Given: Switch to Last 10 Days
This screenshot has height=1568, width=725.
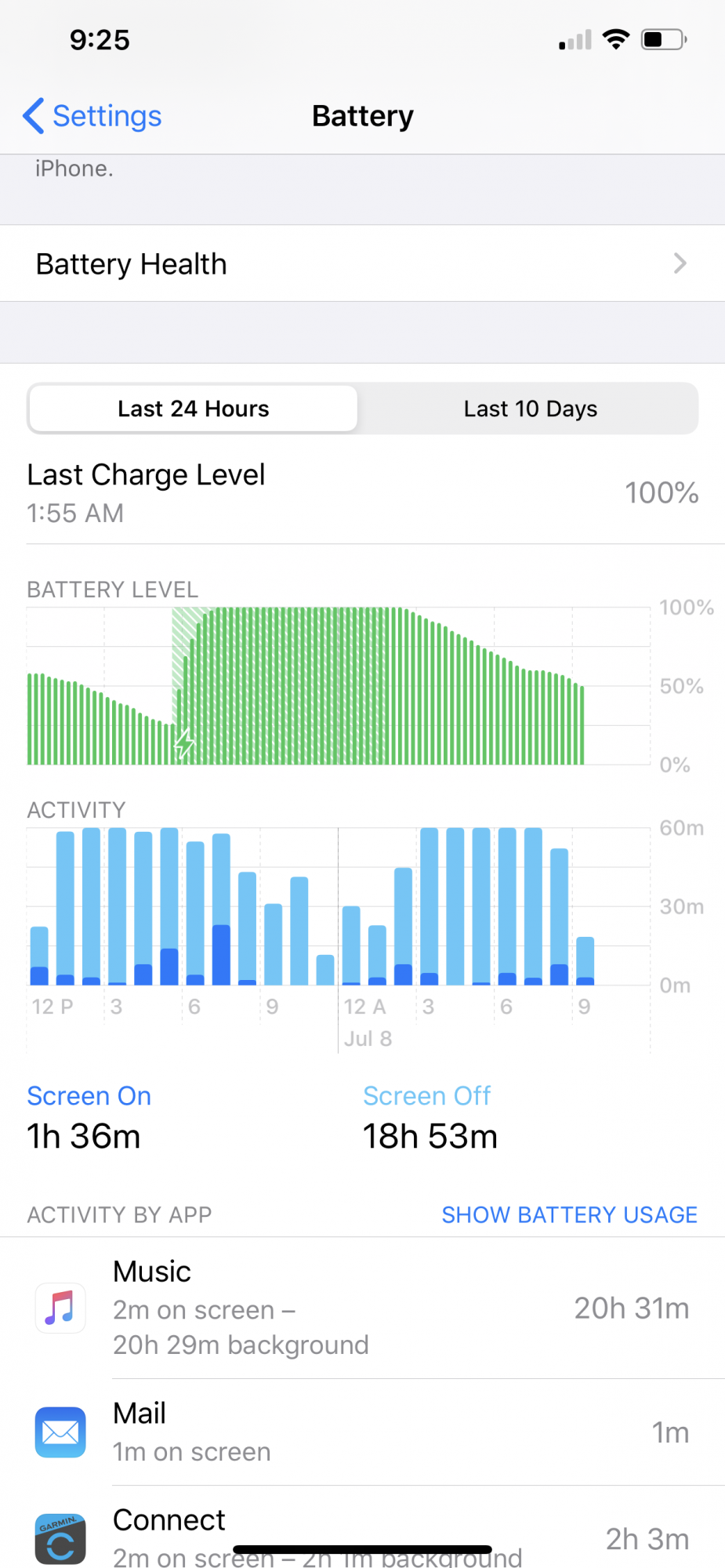Looking at the screenshot, I should (x=530, y=408).
